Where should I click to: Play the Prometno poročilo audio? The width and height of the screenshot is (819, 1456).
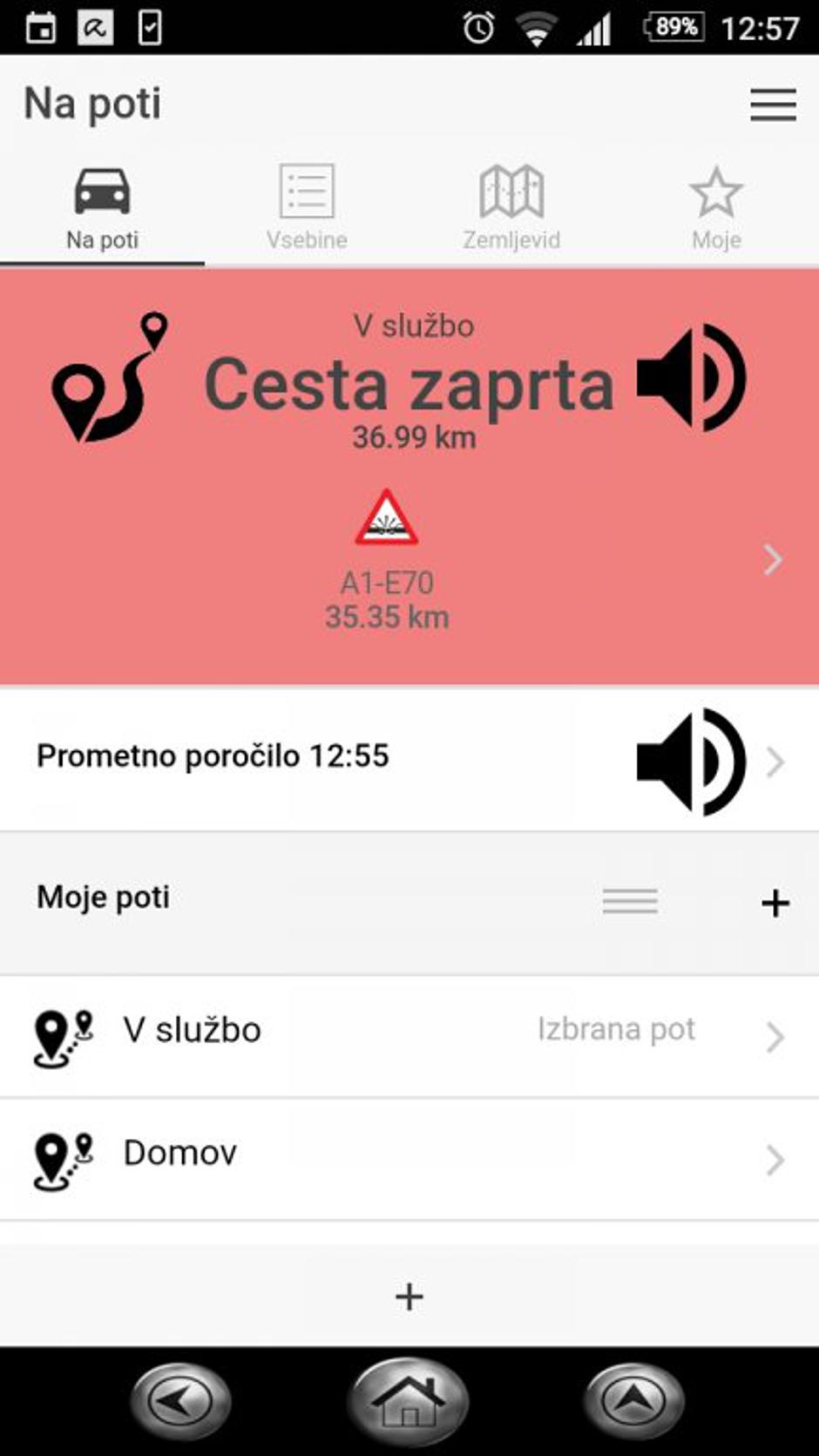687,760
